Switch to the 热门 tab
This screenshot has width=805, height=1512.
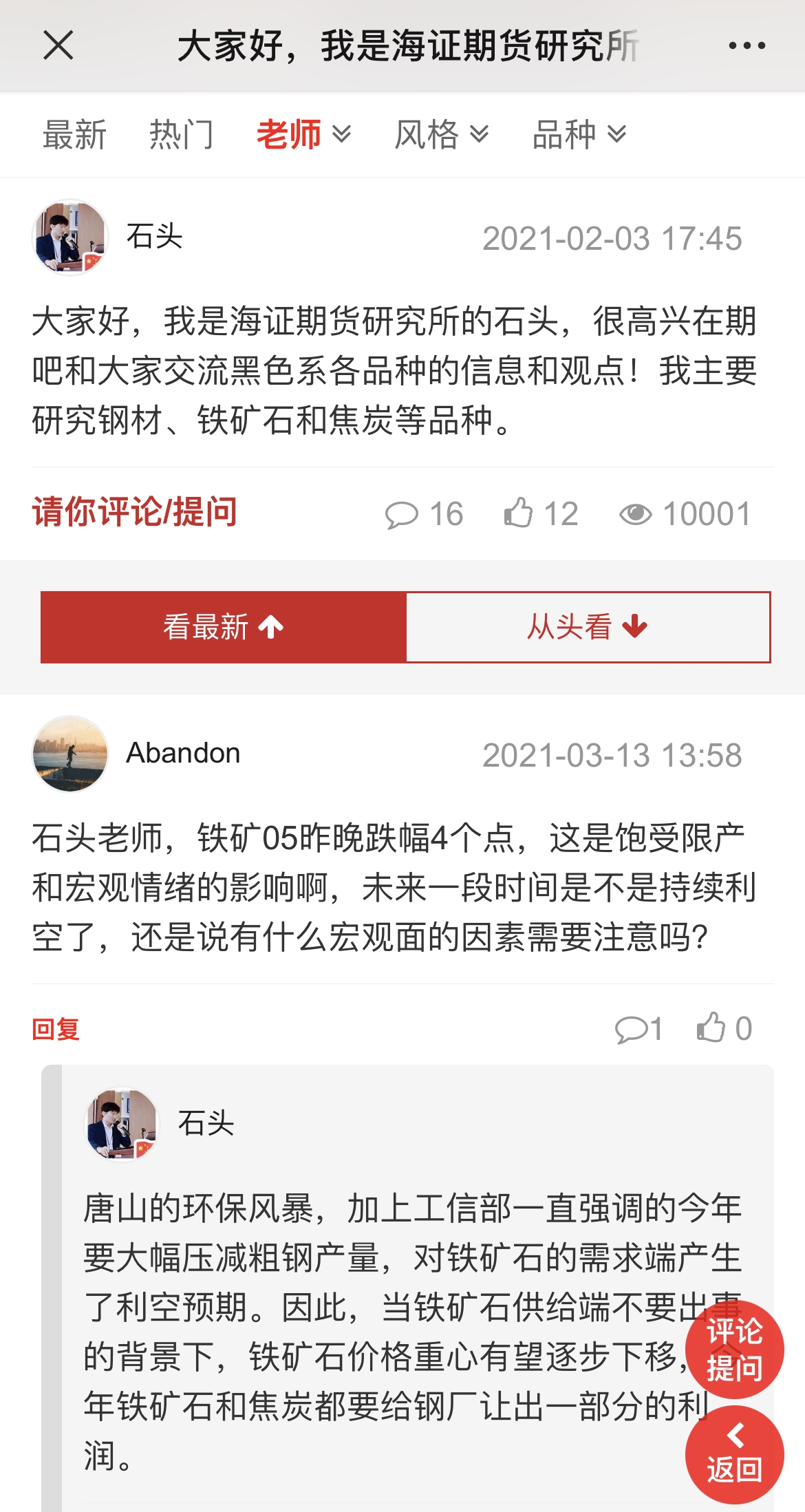coord(181,134)
